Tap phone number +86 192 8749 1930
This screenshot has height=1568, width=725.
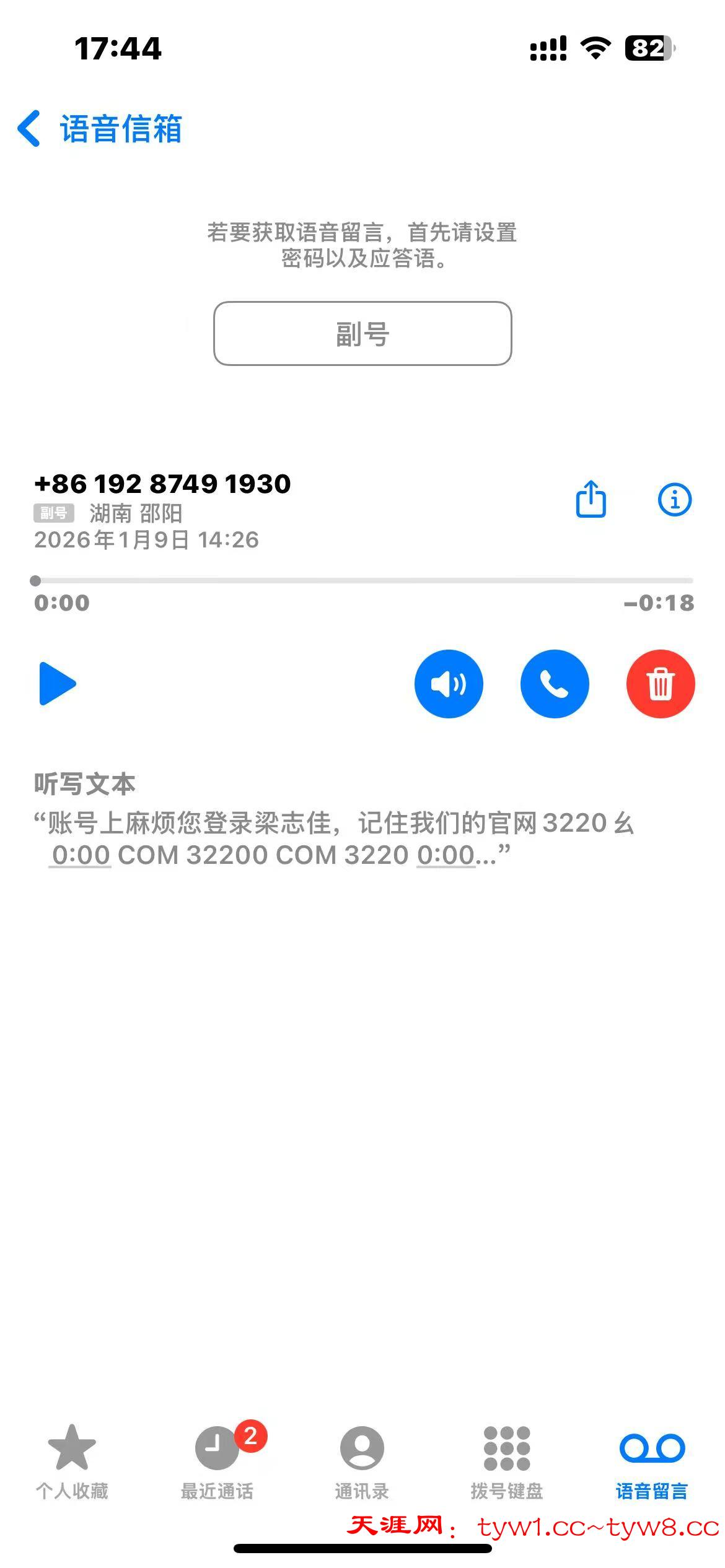point(163,484)
